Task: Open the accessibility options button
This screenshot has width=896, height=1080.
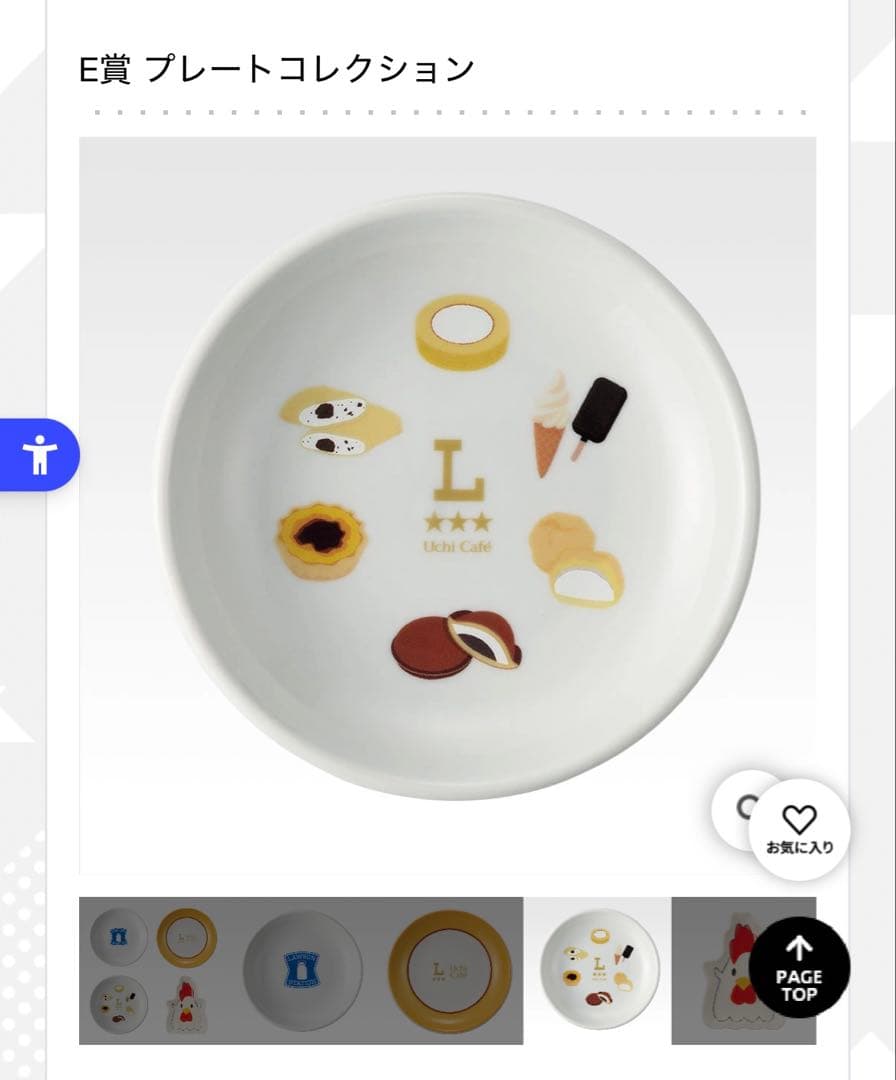Action: [40, 455]
